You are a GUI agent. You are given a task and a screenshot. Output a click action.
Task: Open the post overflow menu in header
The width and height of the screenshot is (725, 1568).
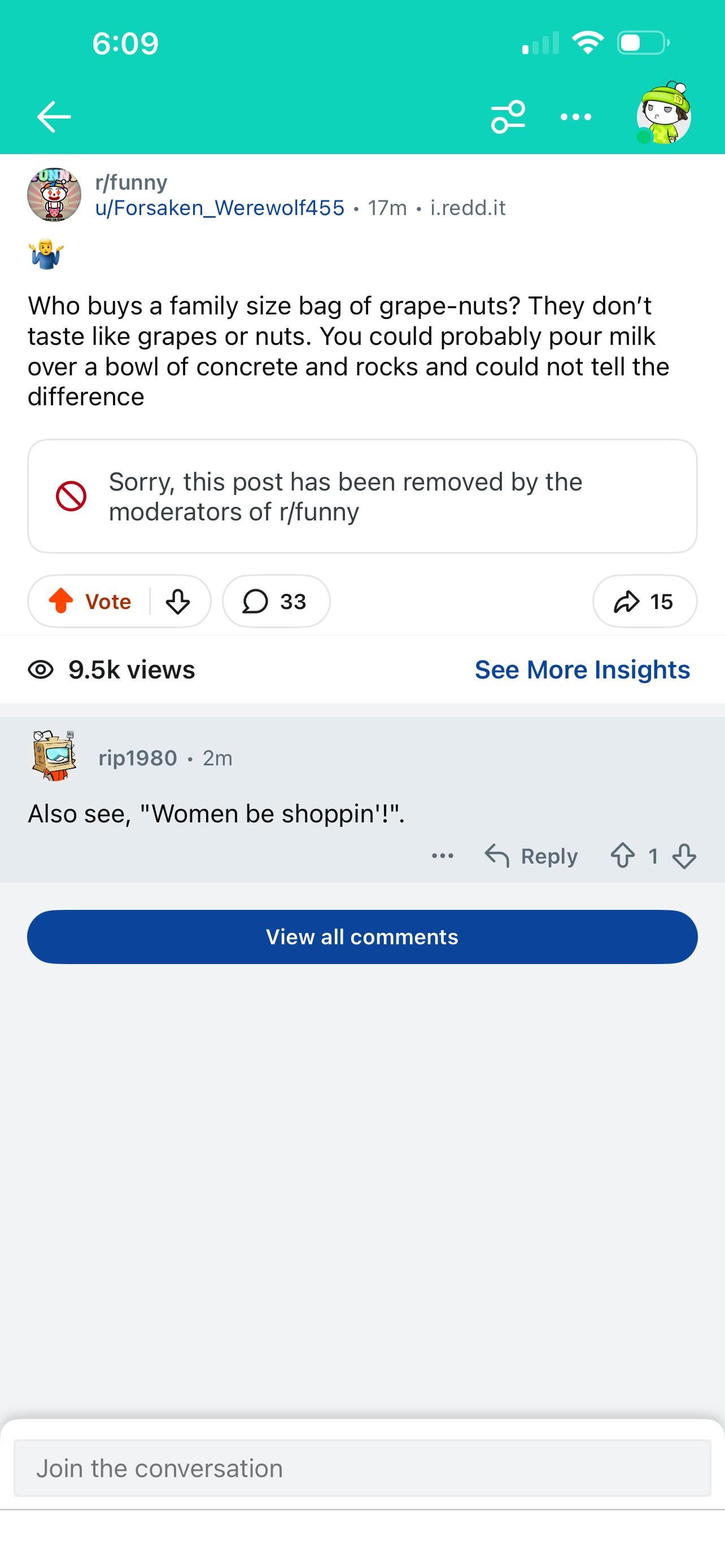point(575,117)
